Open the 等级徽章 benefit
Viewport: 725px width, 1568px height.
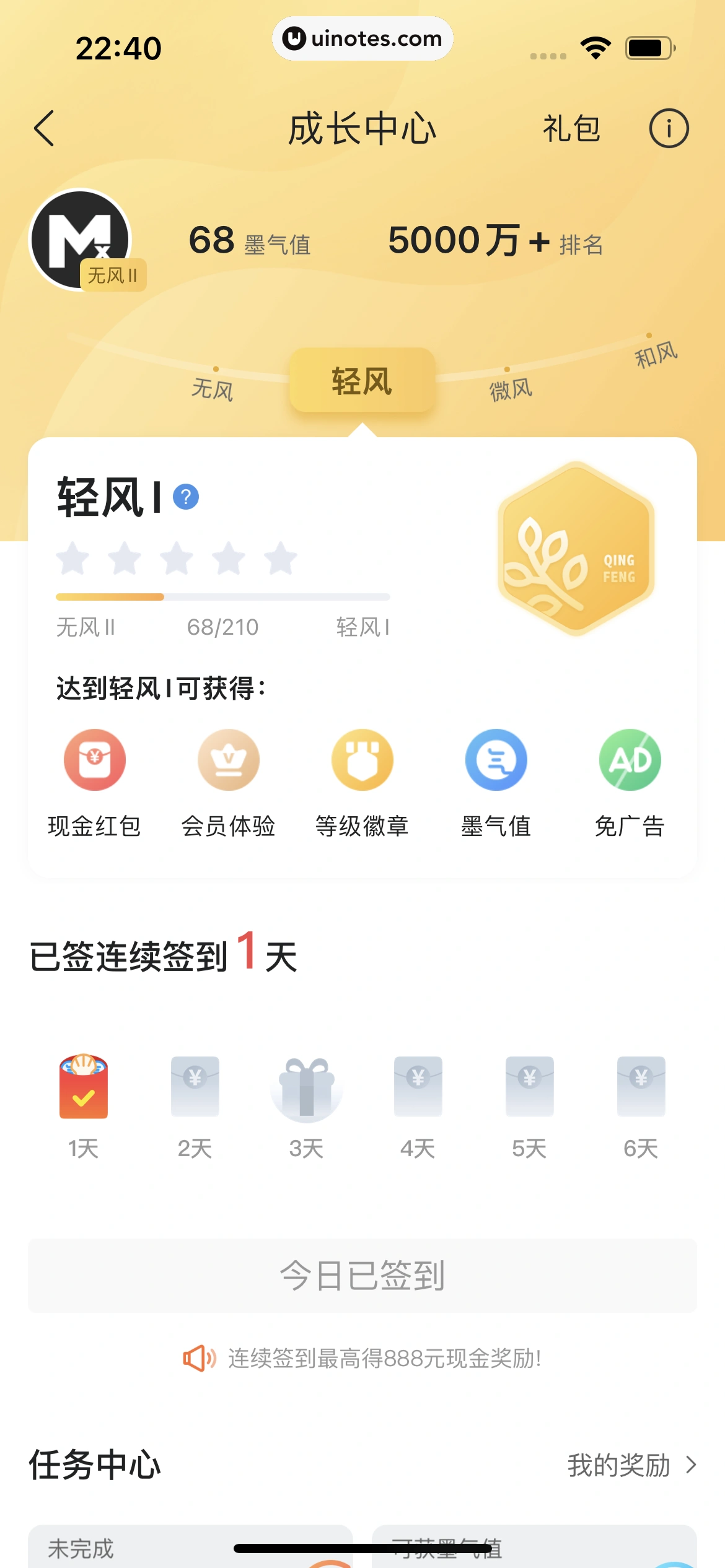pyautogui.click(x=362, y=782)
